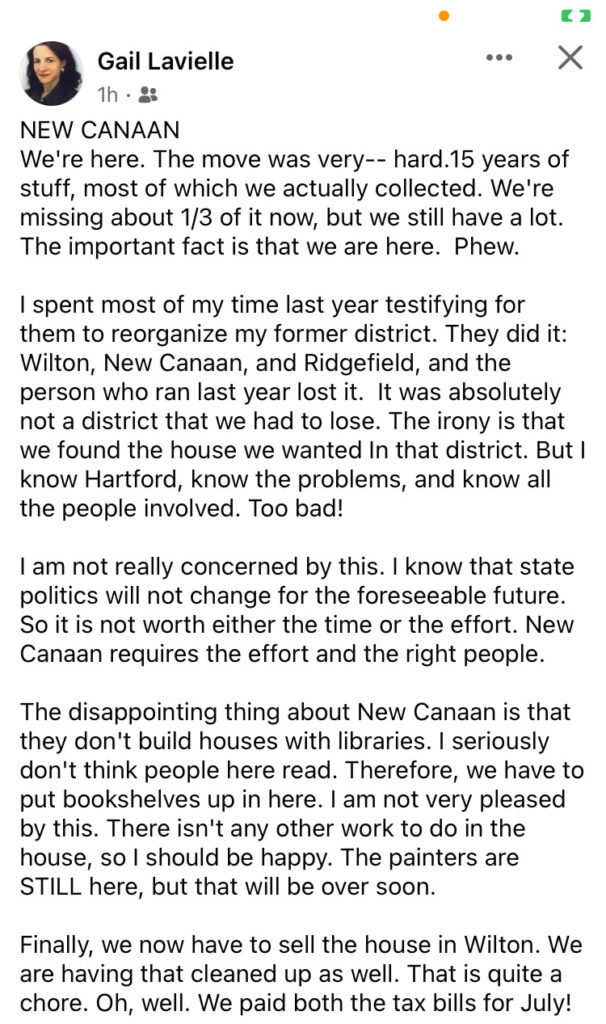The height and width of the screenshot is (1024, 606).
Task: Open Gail Lavielle's profile name link
Action: coord(165,62)
